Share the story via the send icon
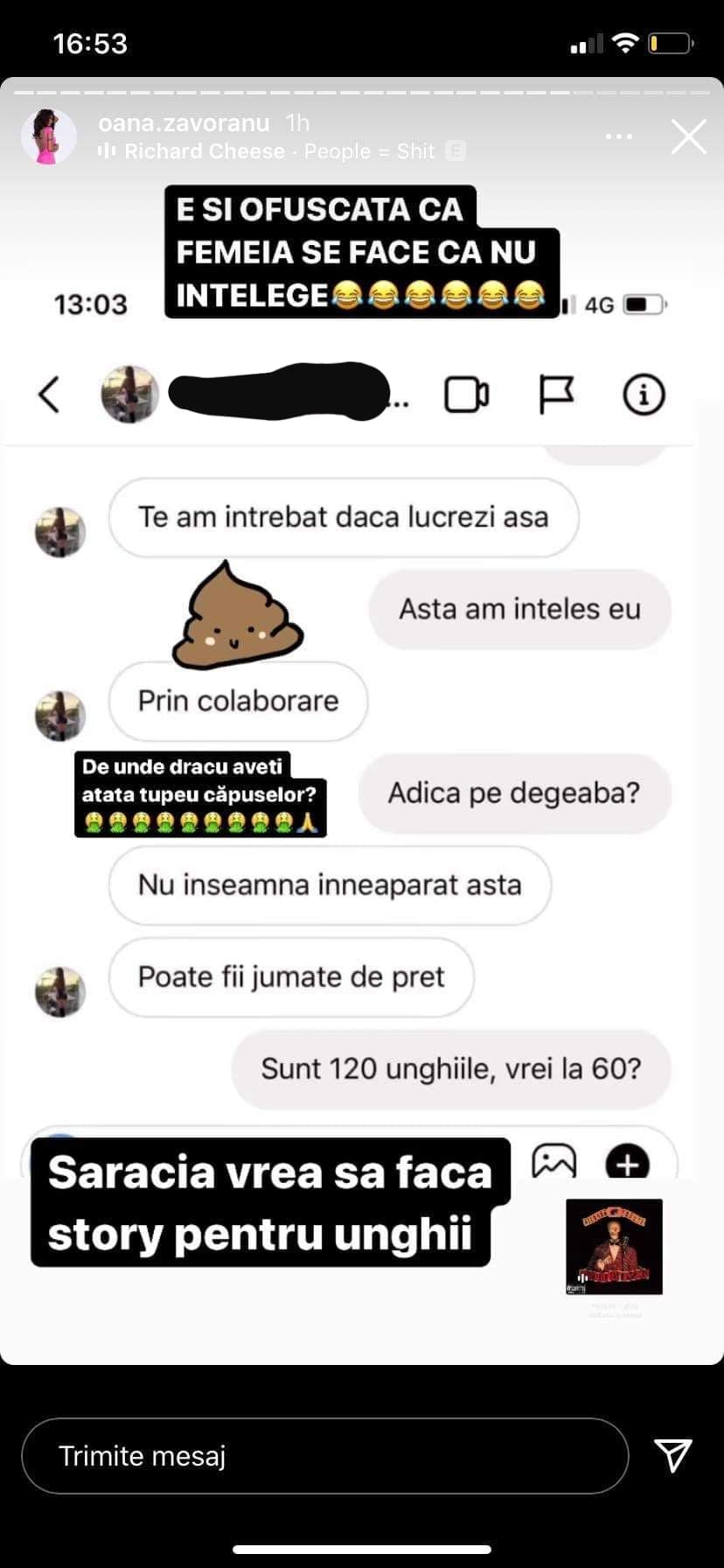The height and width of the screenshot is (1568, 724). [673, 1455]
